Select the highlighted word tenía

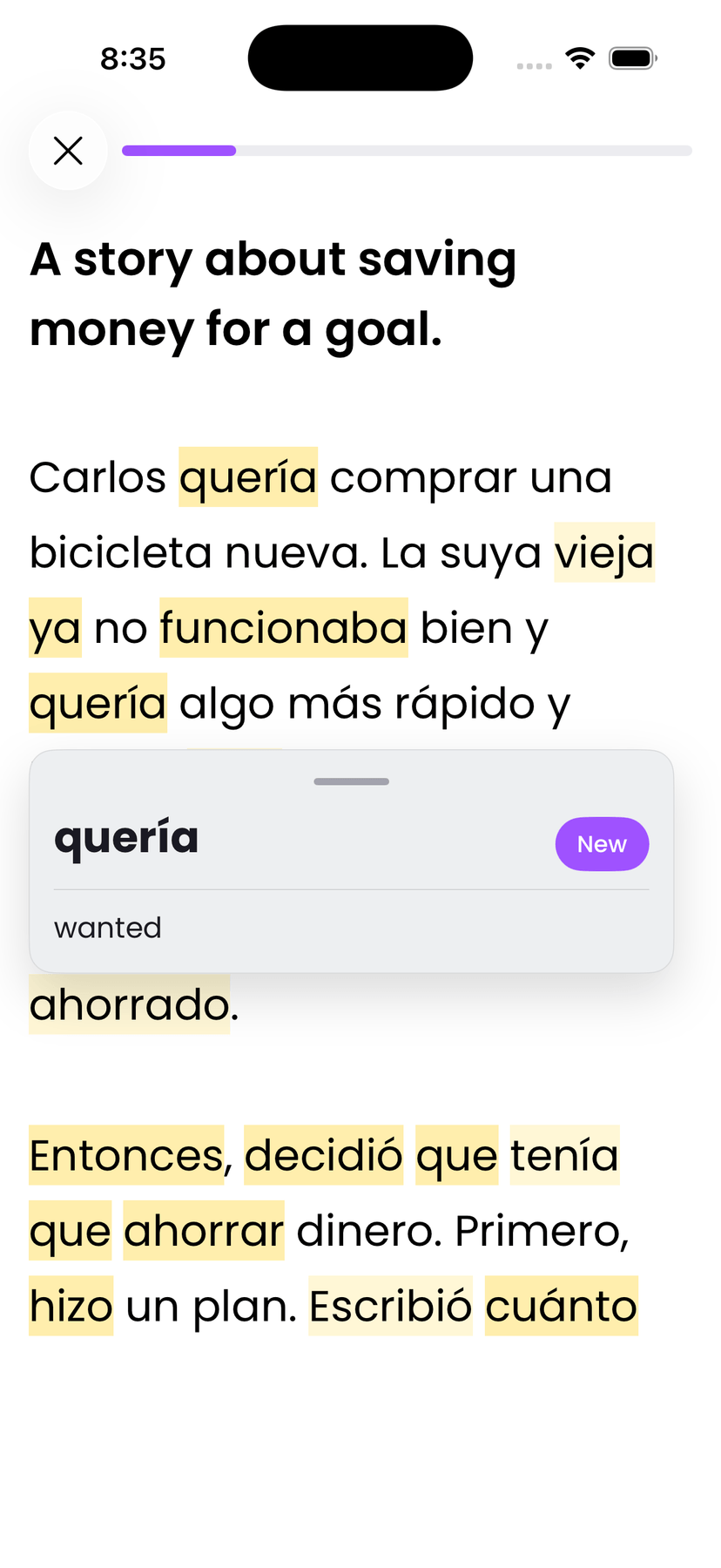coord(564,1156)
